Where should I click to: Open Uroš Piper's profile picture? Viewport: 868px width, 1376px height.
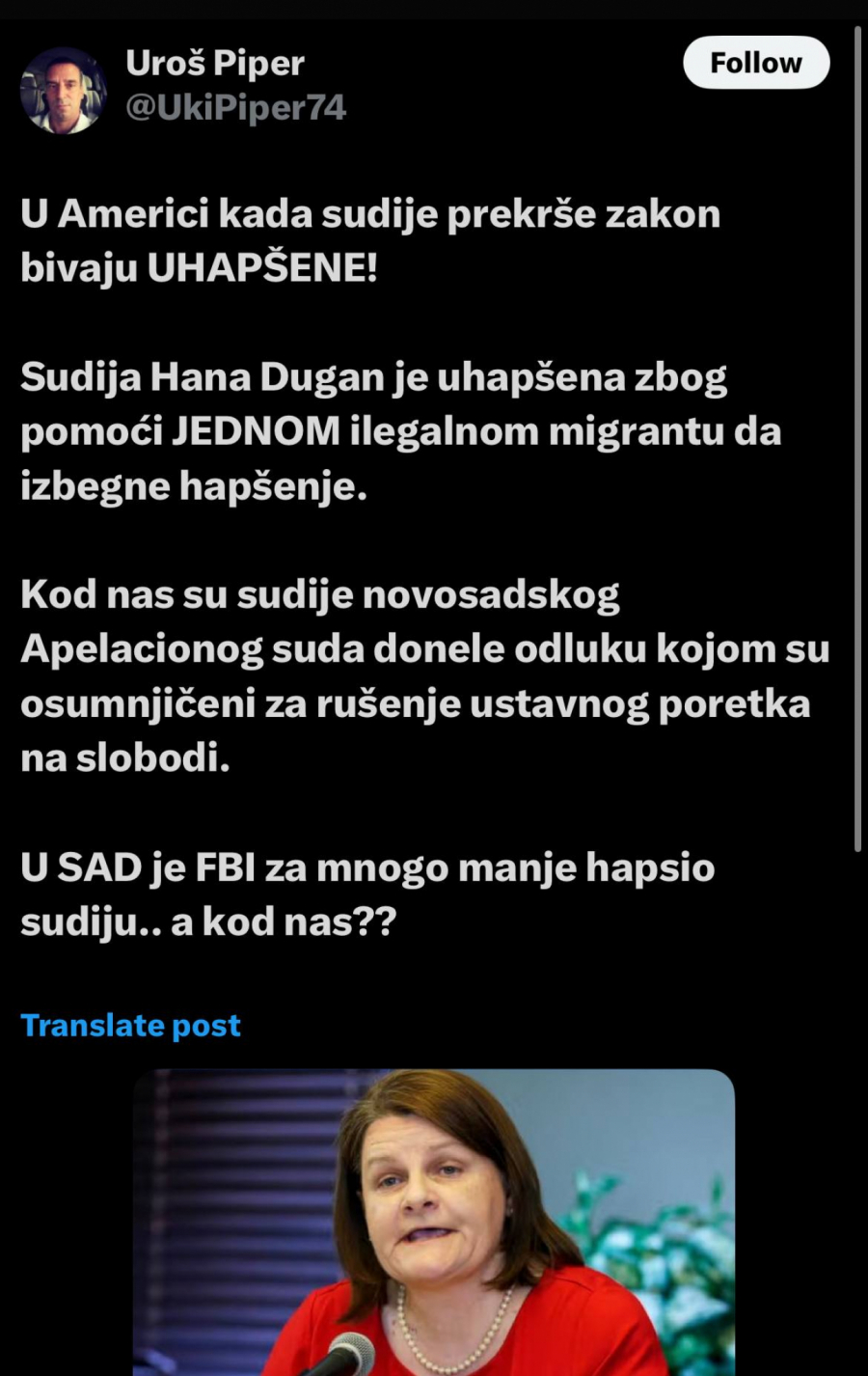(63, 91)
